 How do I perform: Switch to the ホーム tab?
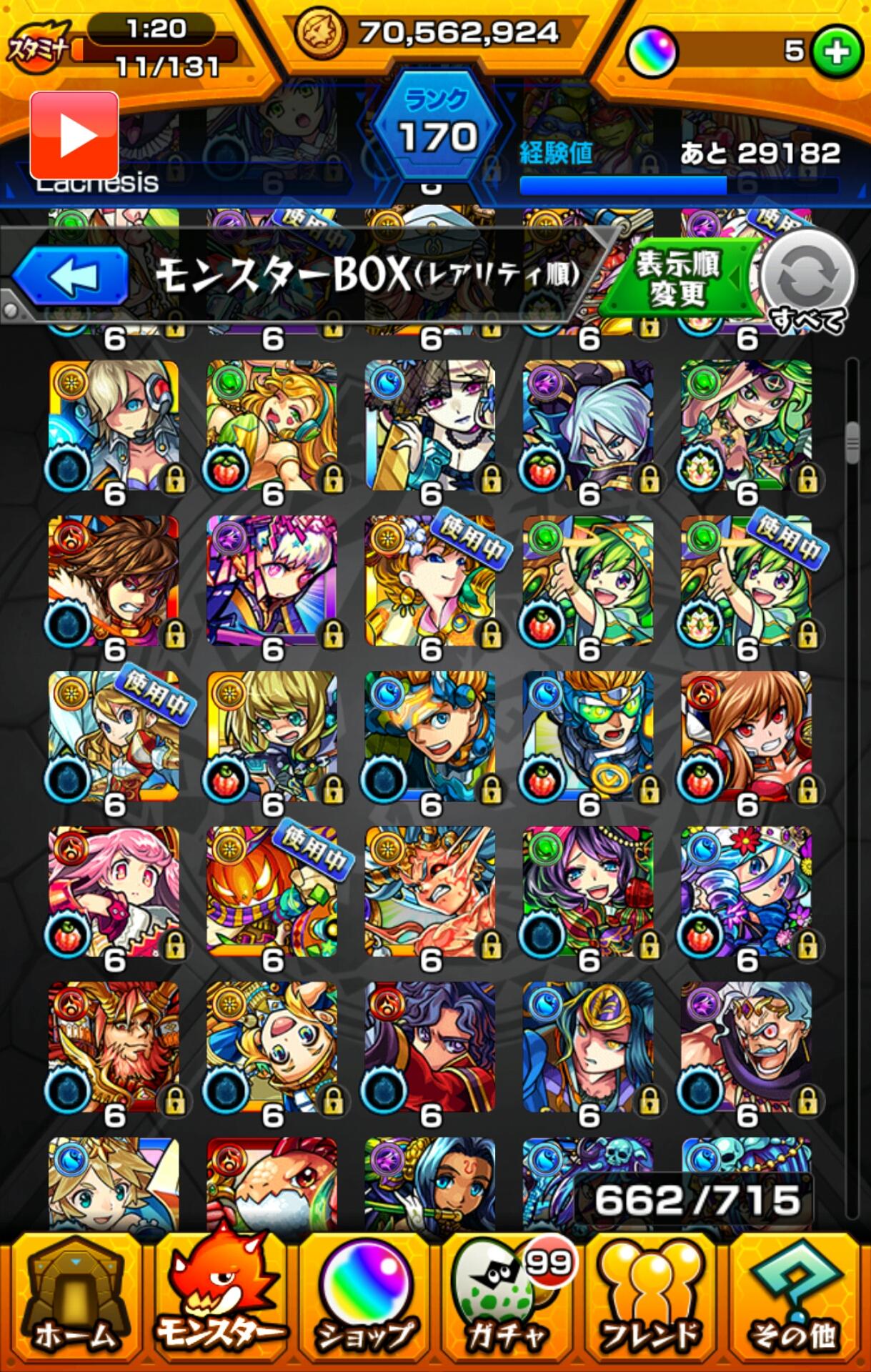[x=74, y=1301]
